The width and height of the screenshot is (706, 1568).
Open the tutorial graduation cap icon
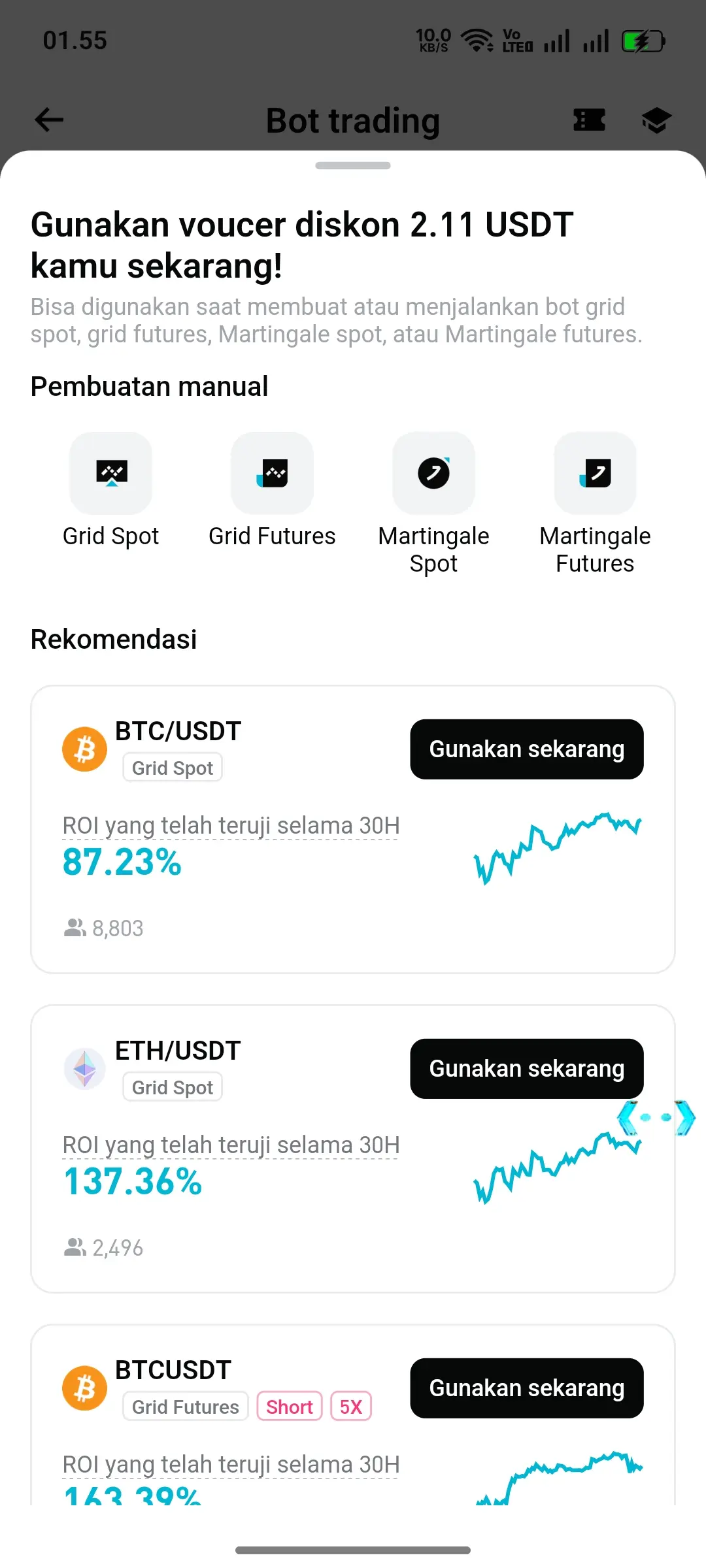pyautogui.click(x=656, y=120)
